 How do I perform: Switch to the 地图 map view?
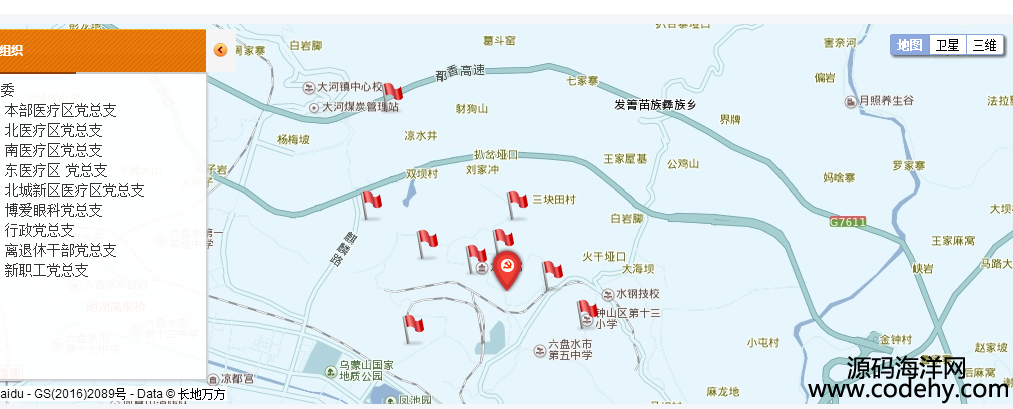pyautogui.click(x=909, y=45)
